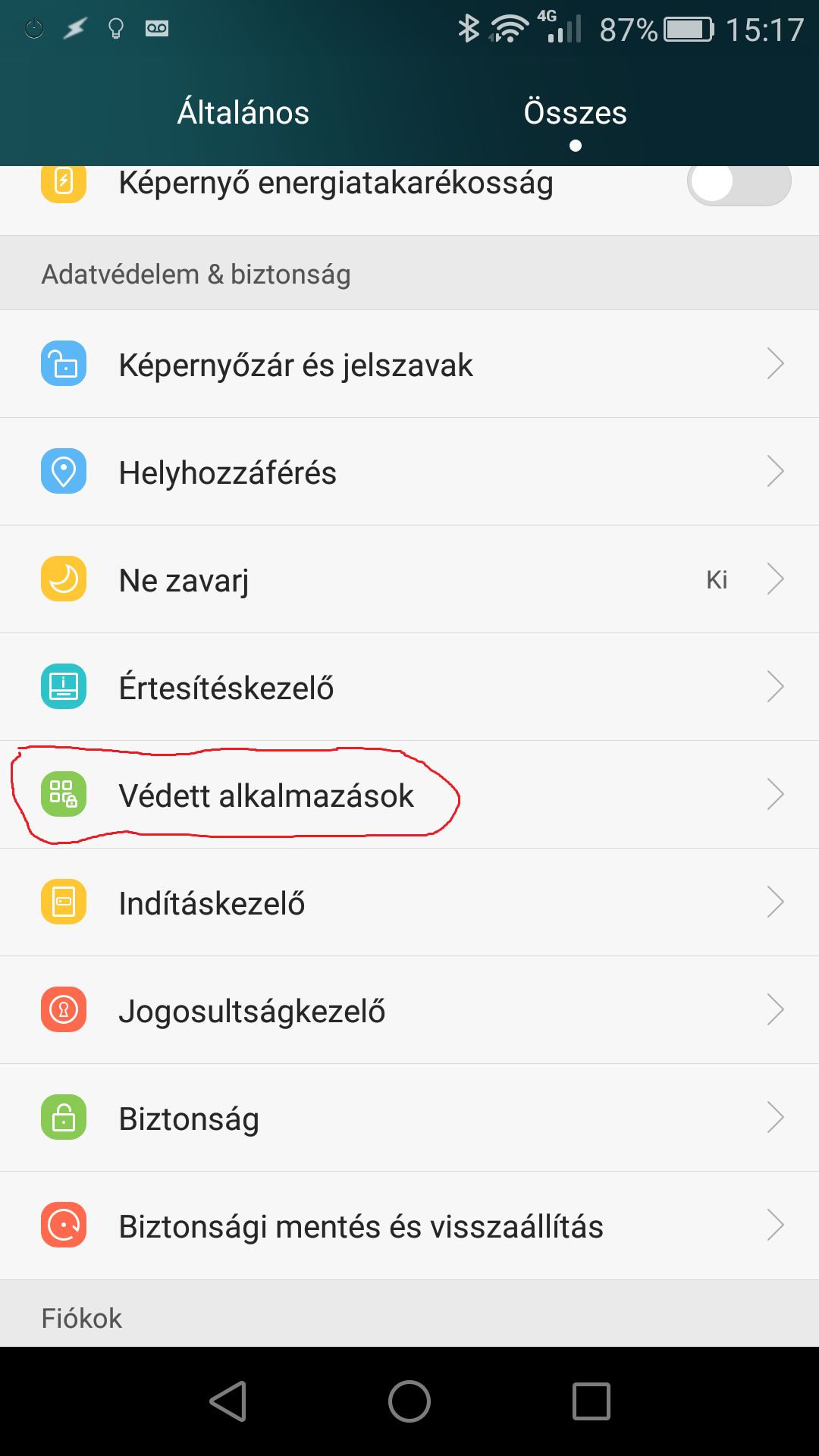Open Jogosultságkezelő

click(409, 1011)
